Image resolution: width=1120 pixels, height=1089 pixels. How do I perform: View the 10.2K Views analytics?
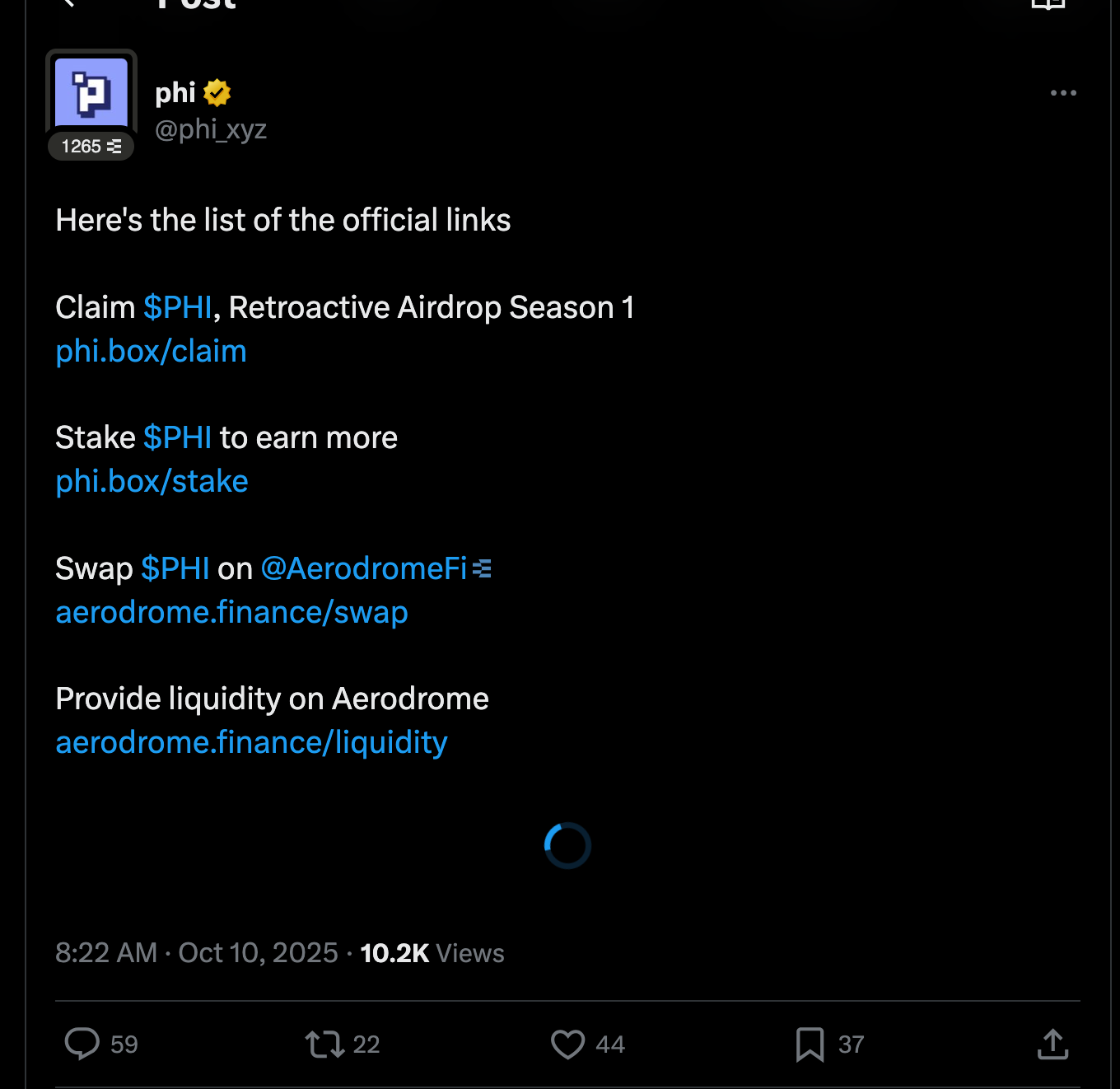point(432,953)
